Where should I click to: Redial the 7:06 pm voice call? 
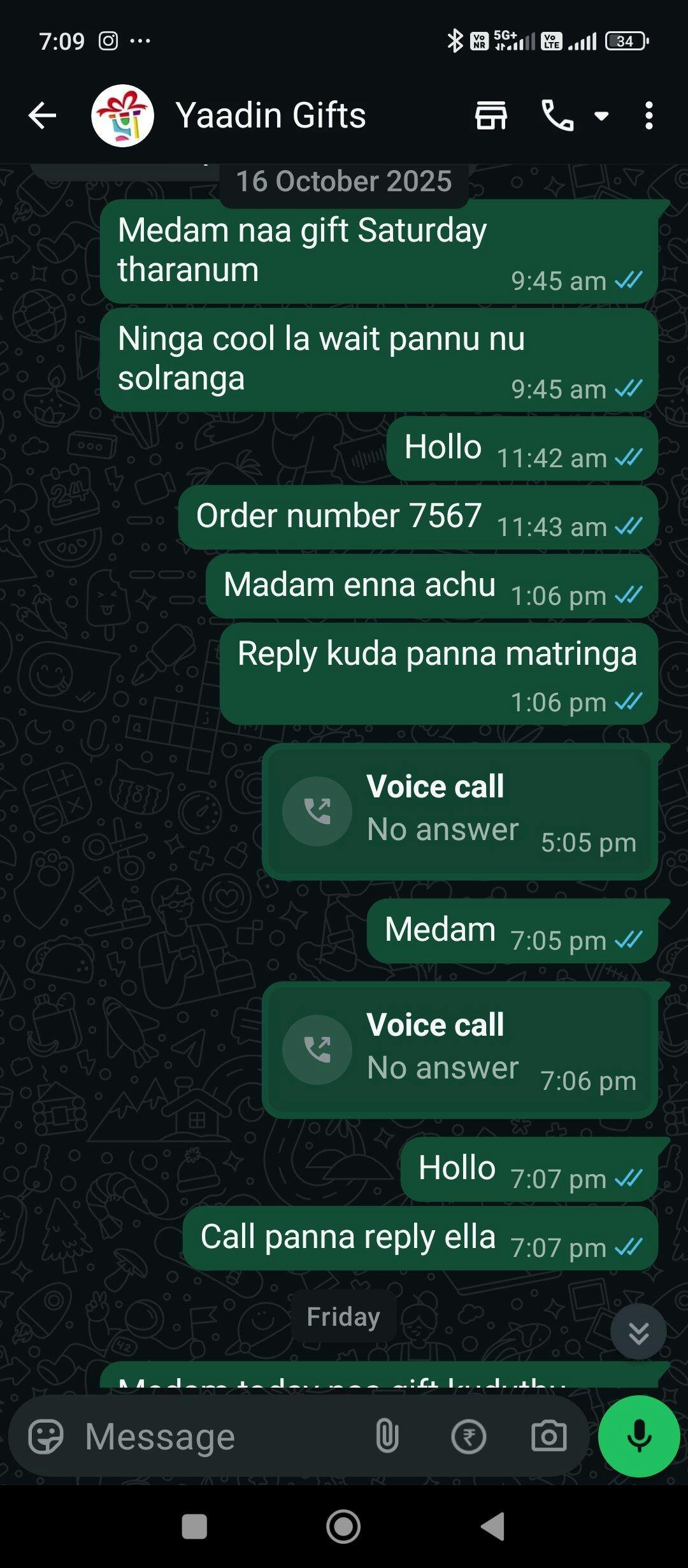pyautogui.click(x=317, y=1049)
